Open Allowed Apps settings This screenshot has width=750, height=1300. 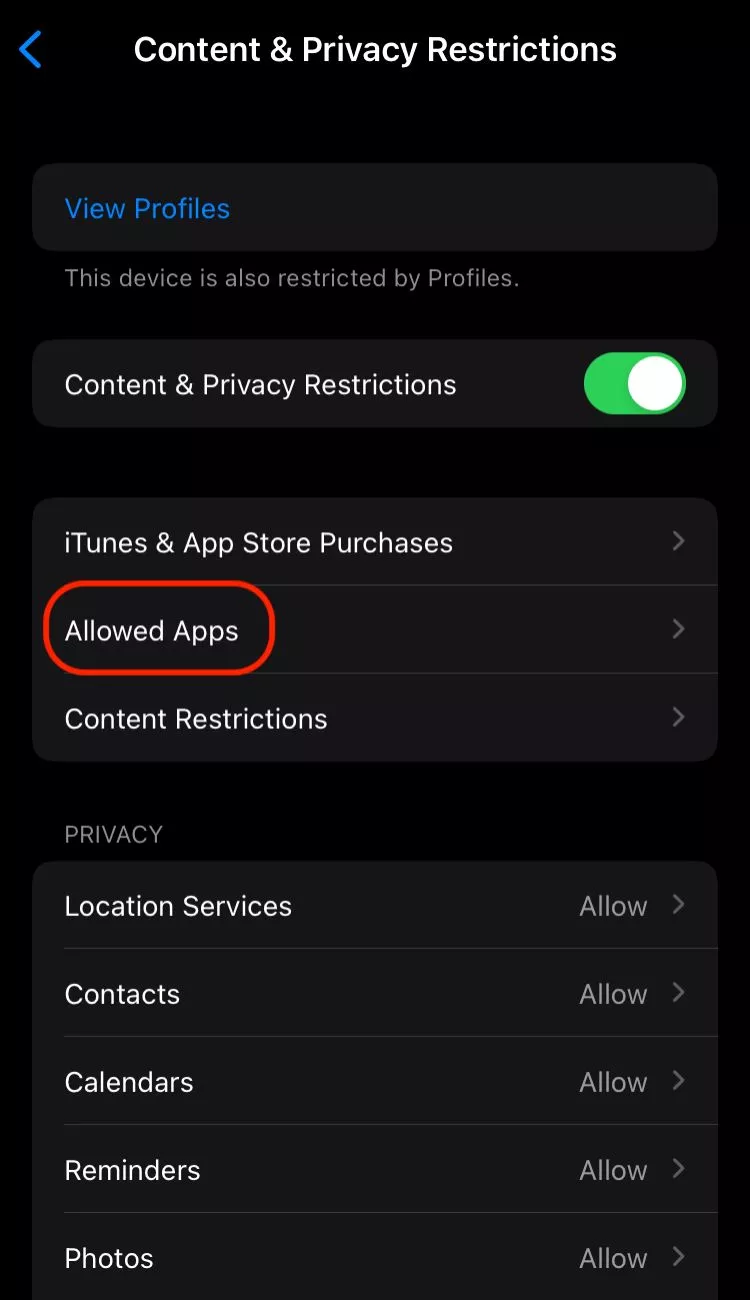[x=375, y=630]
